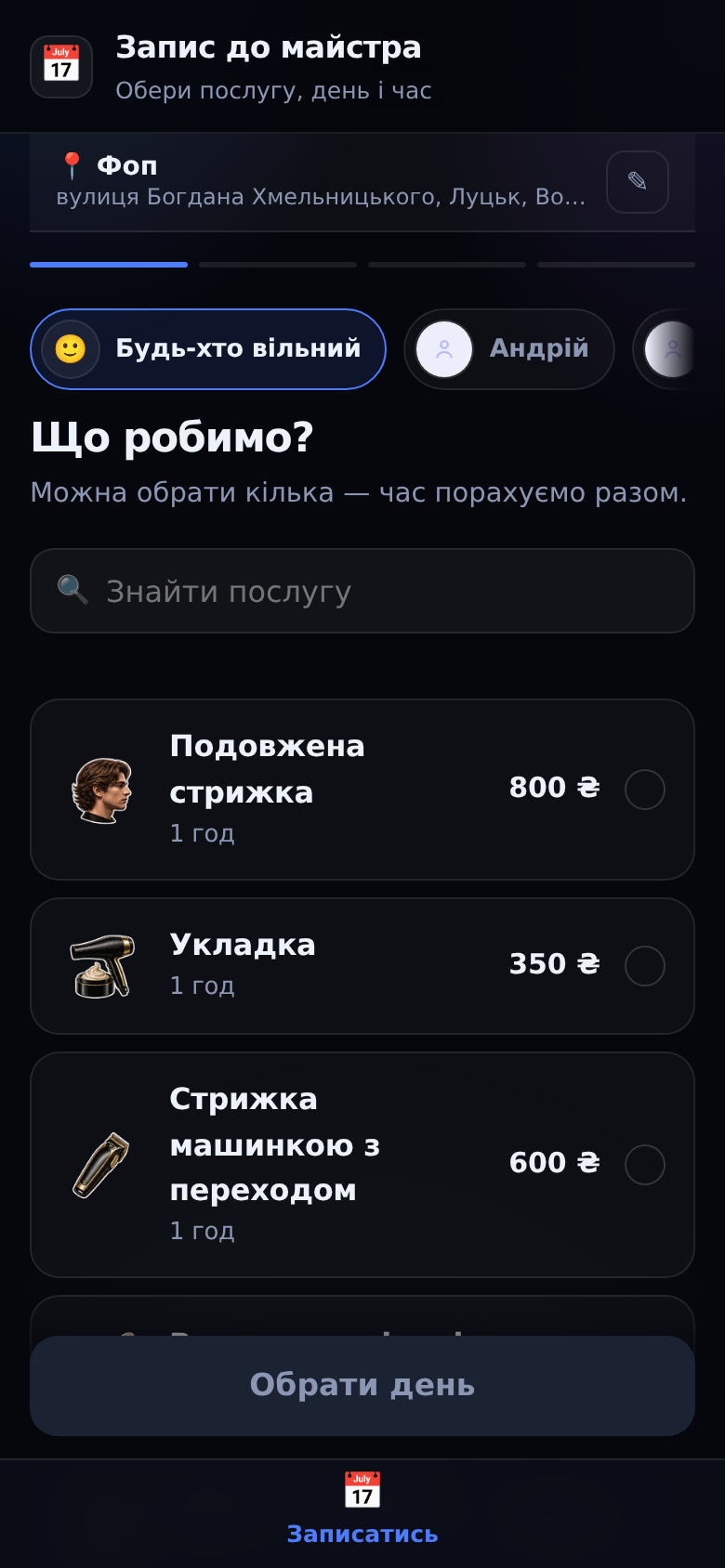Pick Стрижка машинкою з переходом service

(362, 1165)
